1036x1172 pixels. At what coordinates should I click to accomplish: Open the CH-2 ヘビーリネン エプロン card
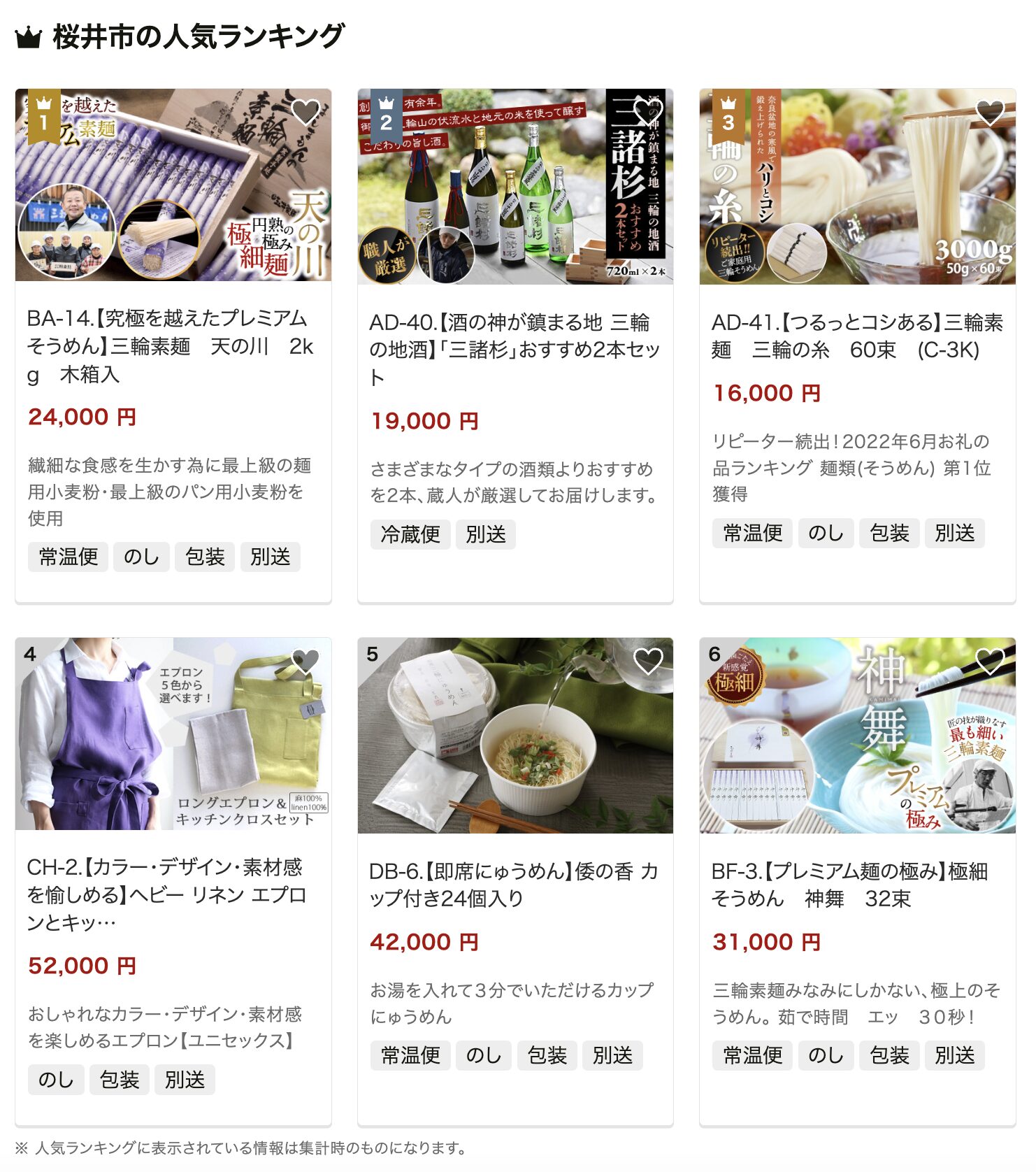166,894
